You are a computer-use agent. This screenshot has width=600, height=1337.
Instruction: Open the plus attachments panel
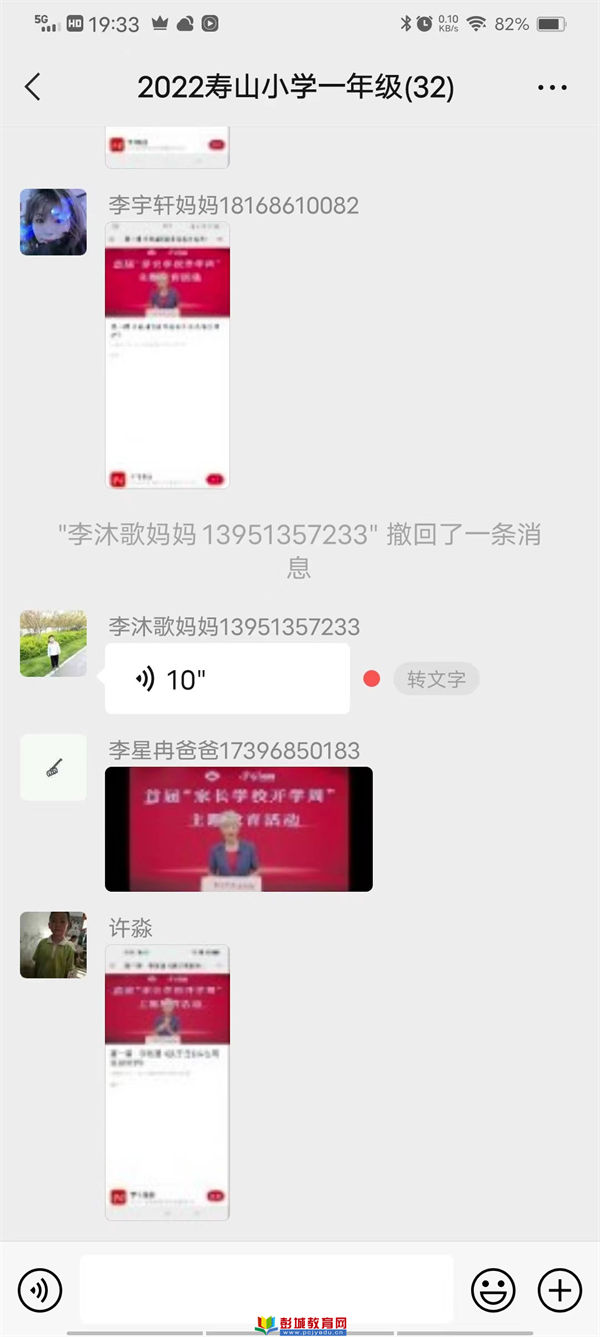click(560, 1290)
